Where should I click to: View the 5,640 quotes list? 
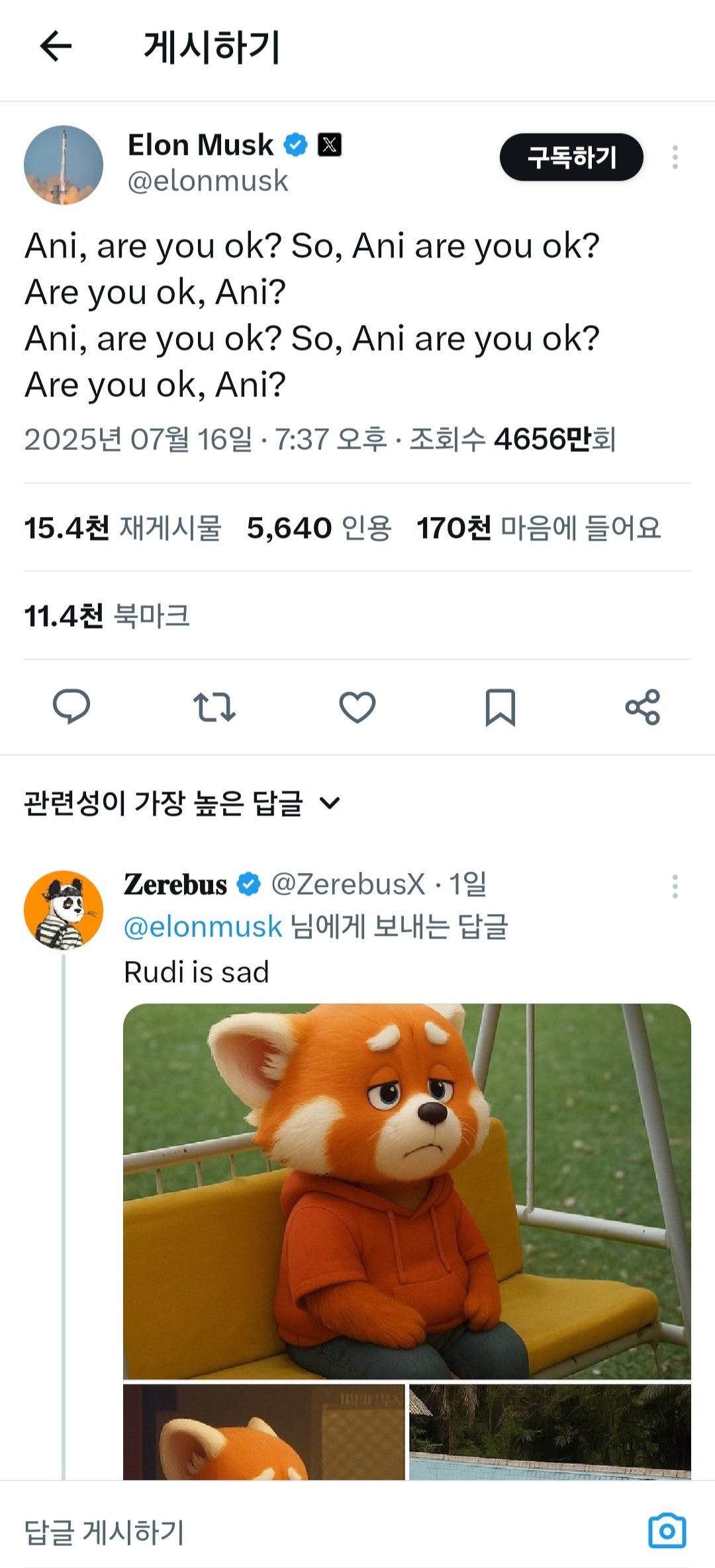coord(319,528)
